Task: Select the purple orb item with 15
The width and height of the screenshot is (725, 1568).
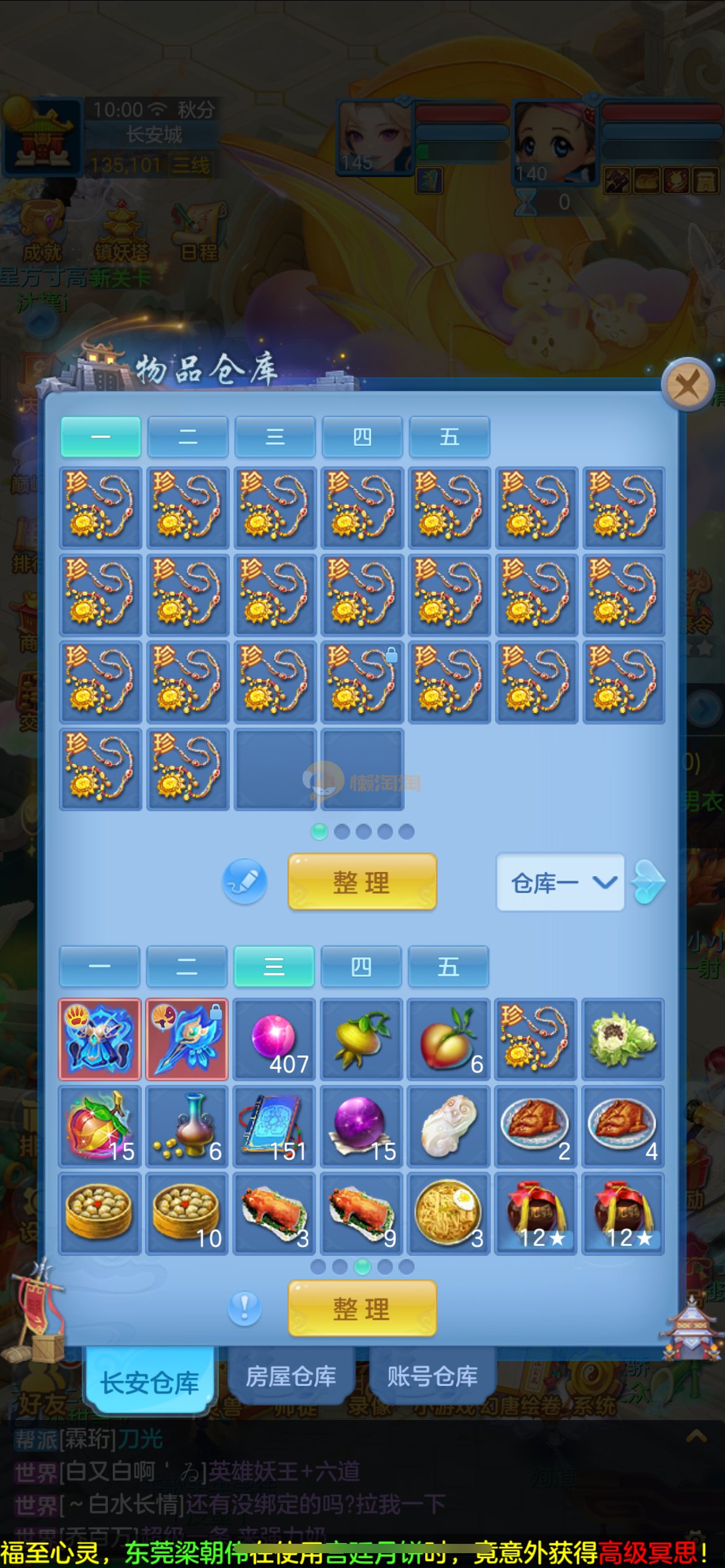Action: (362, 1126)
